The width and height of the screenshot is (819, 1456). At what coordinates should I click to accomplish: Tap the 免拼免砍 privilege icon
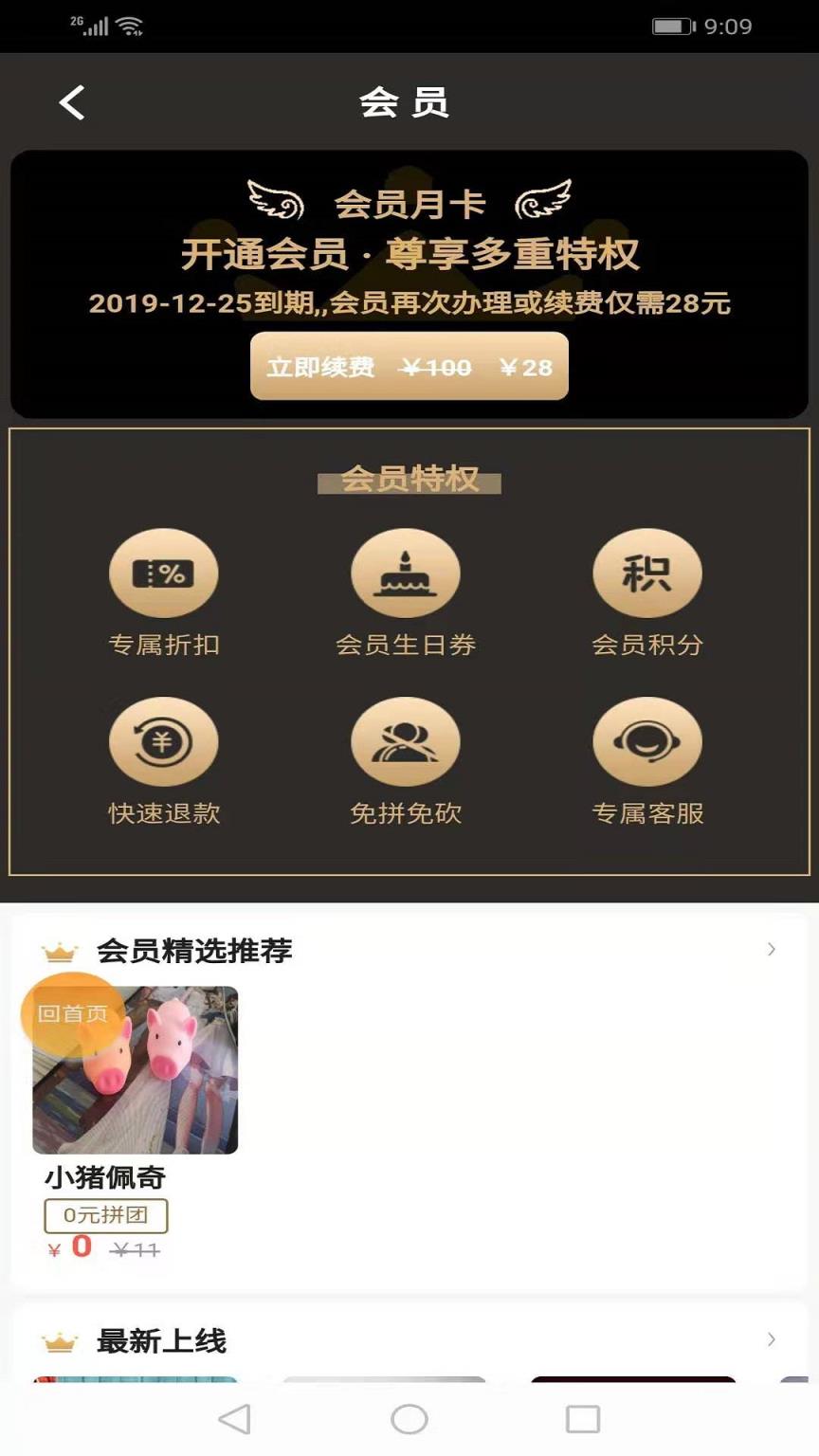[408, 740]
